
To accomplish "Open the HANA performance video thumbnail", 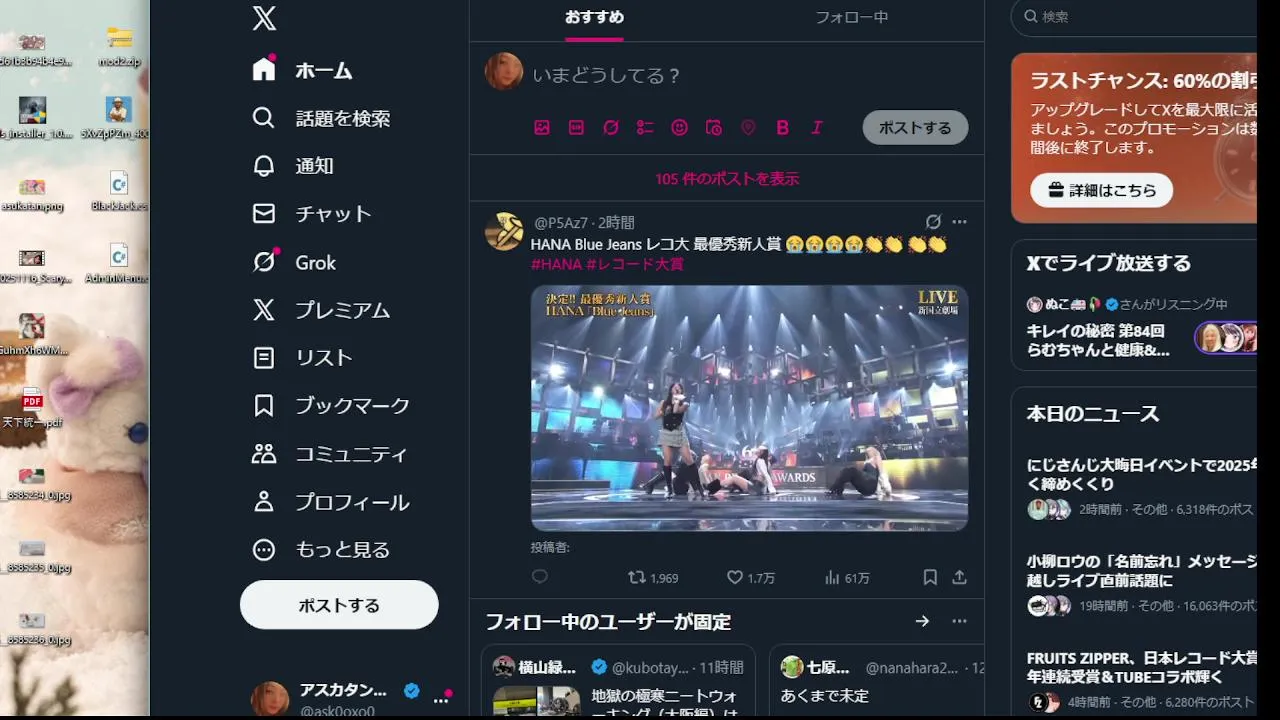I will point(749,407).
